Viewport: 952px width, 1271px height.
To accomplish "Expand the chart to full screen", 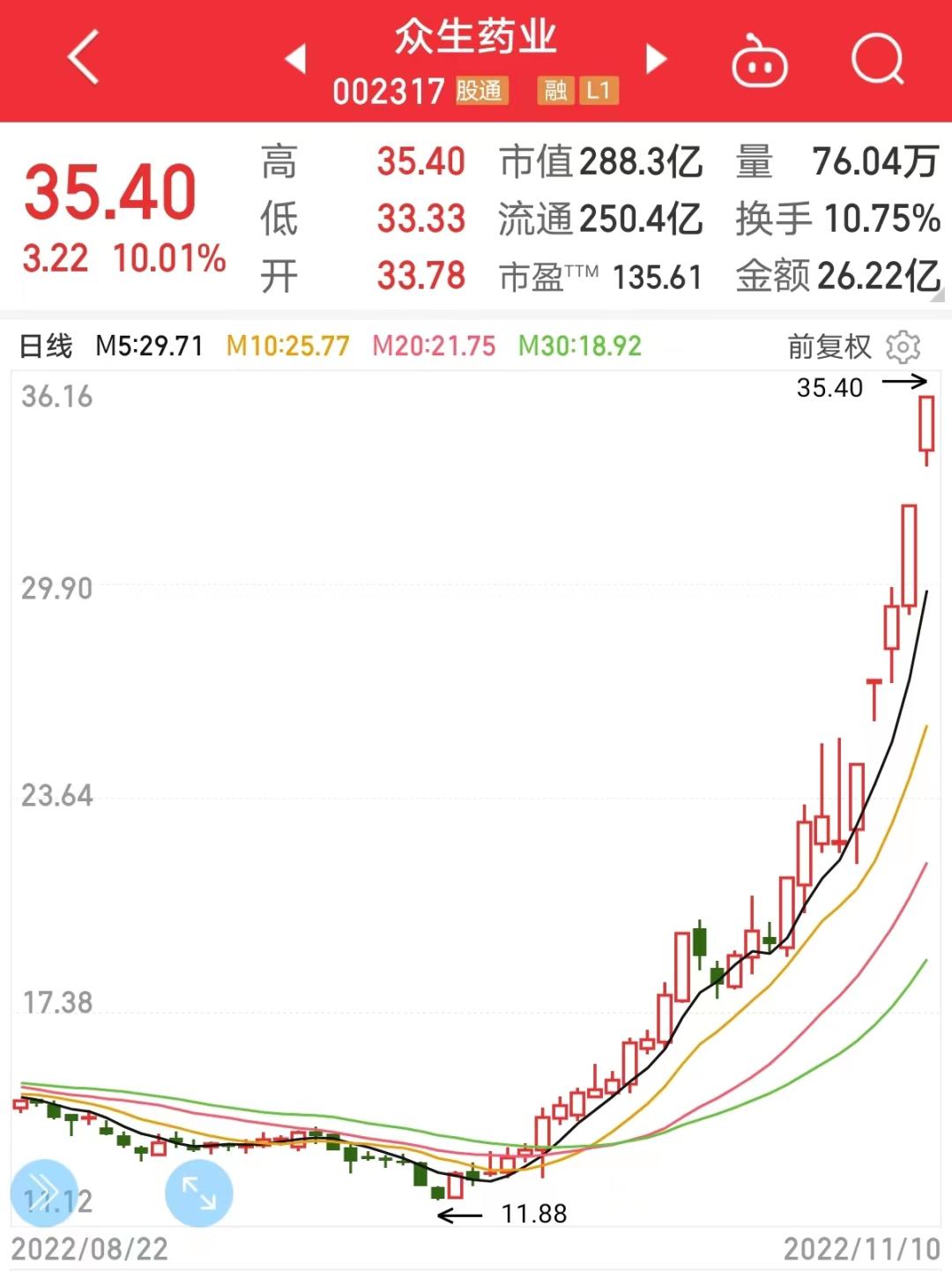I will 199,1193.
